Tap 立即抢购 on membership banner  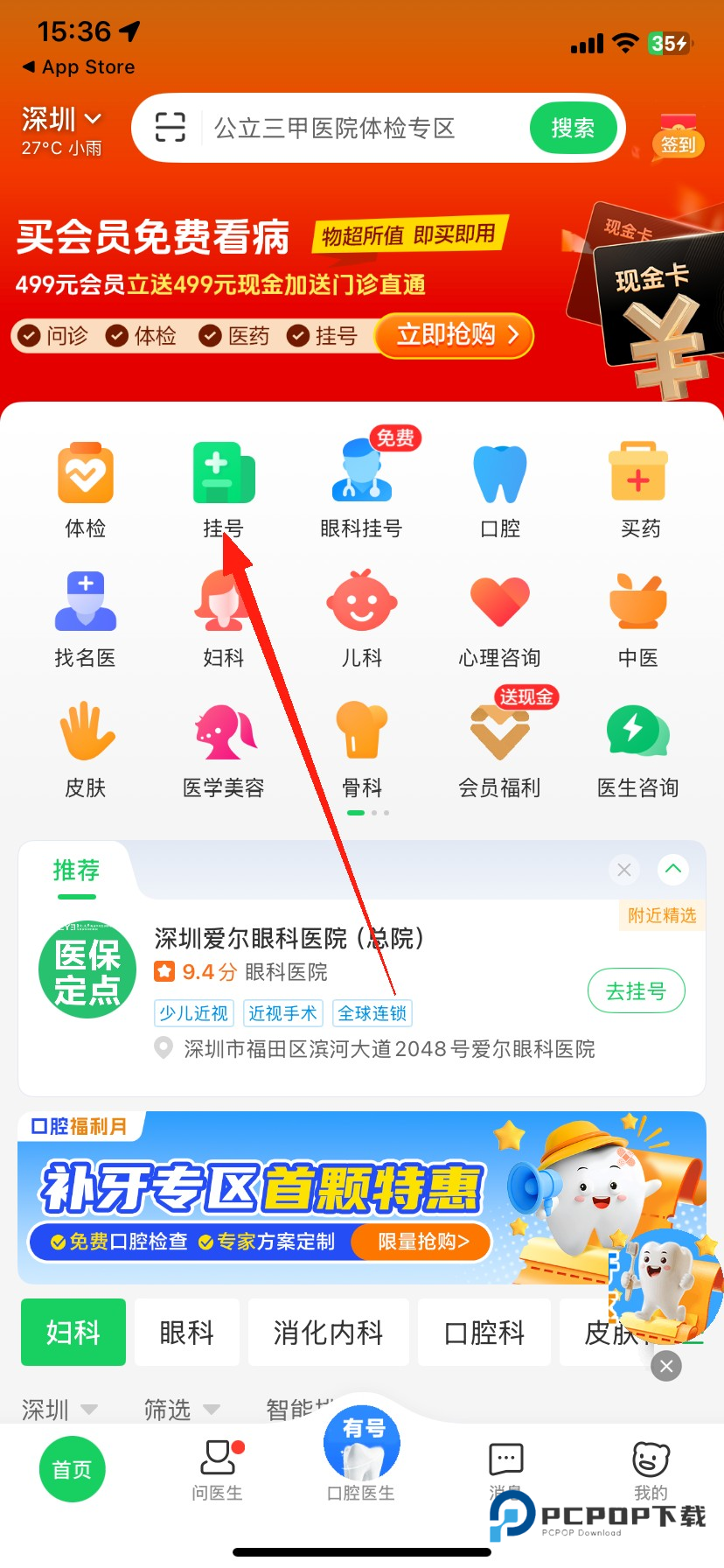[x=456, y=335]
